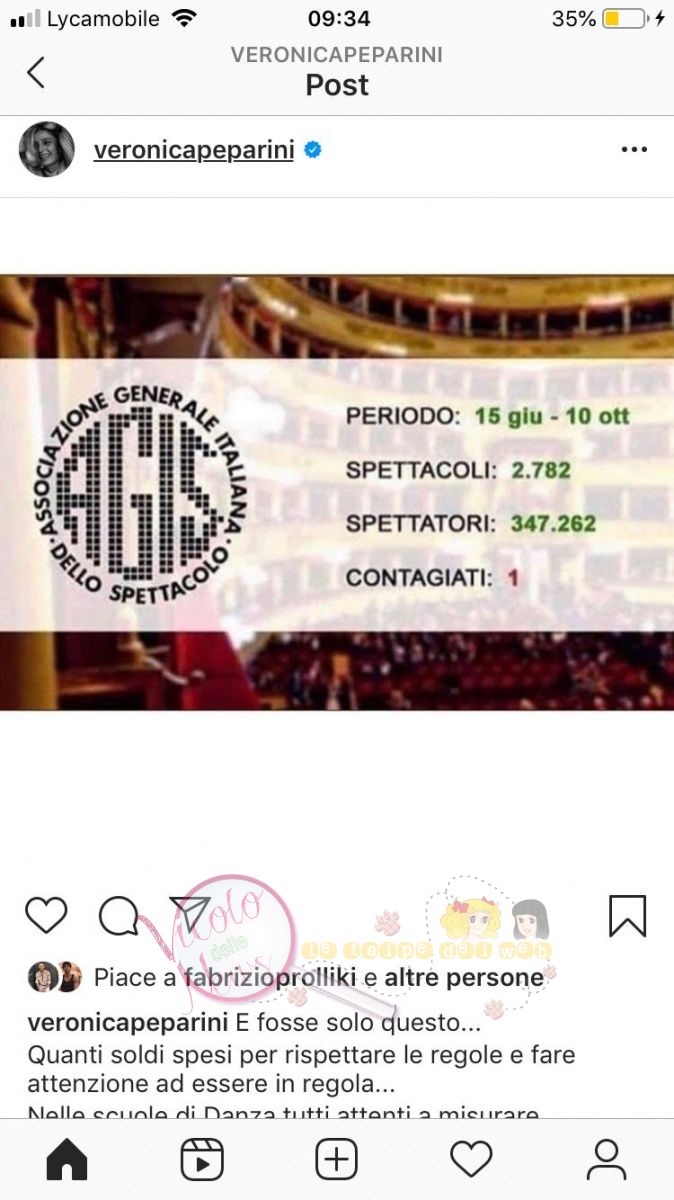Open the AGIS statistics post image
The image size is (674, 1200).
coord(337,492)
